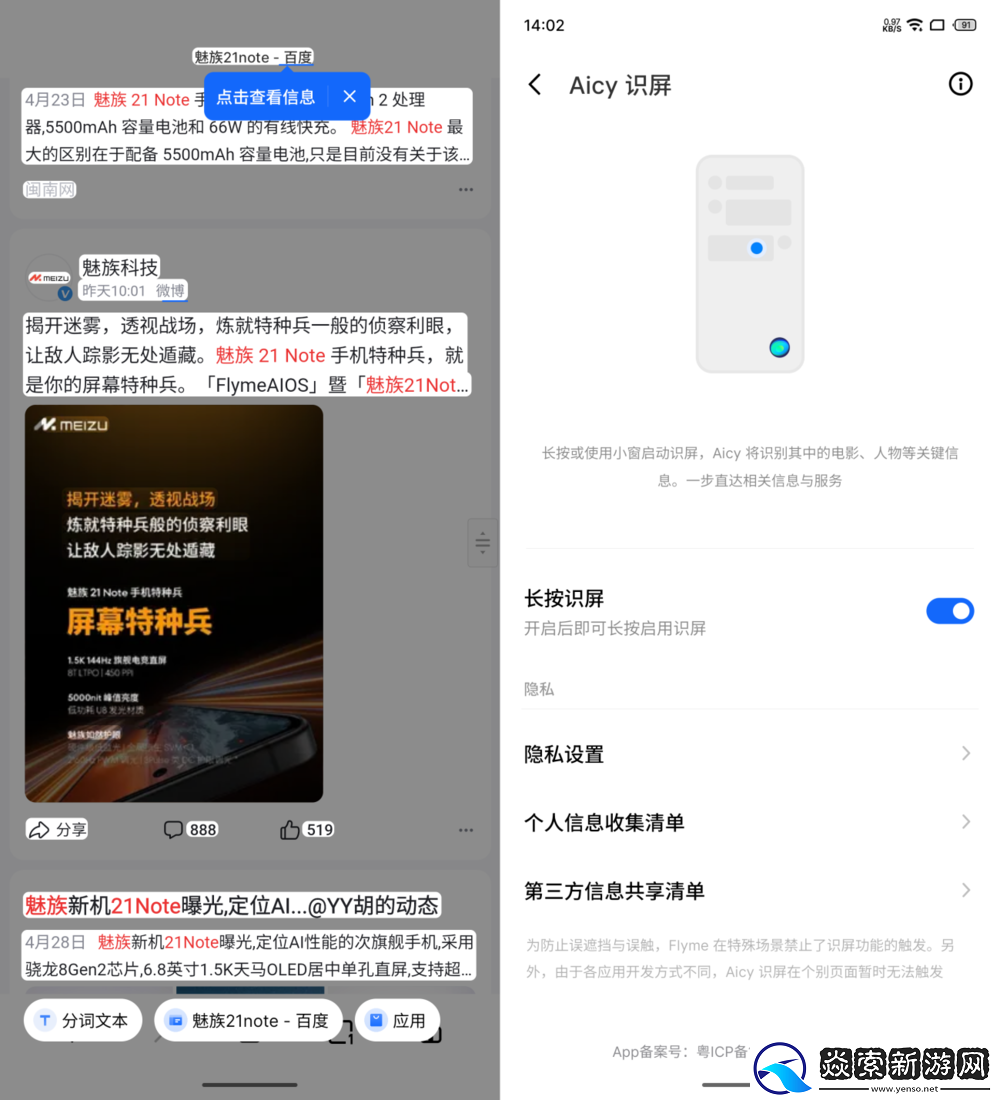This screenshot has height=1100, width=1000.
Task: Open the 魅族新机21Note曝光 search result
Action: [231, 906]
